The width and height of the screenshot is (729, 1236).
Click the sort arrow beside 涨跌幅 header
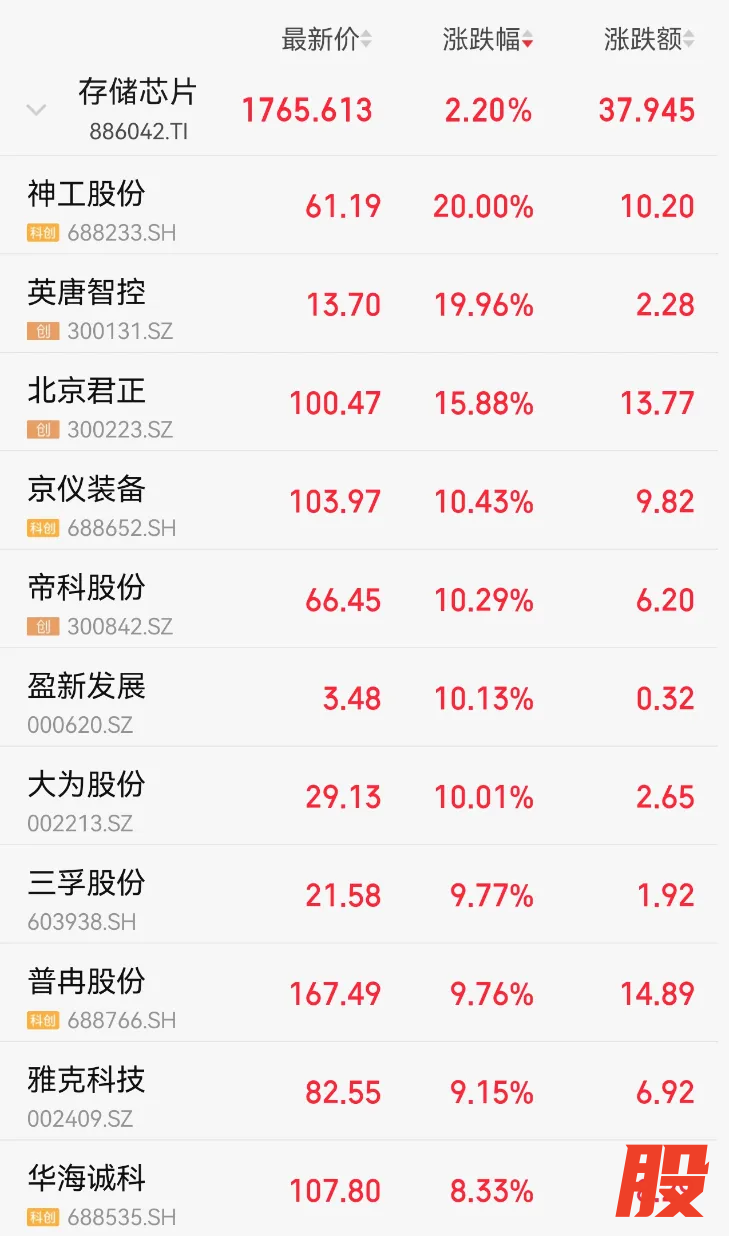coord(529,37)
